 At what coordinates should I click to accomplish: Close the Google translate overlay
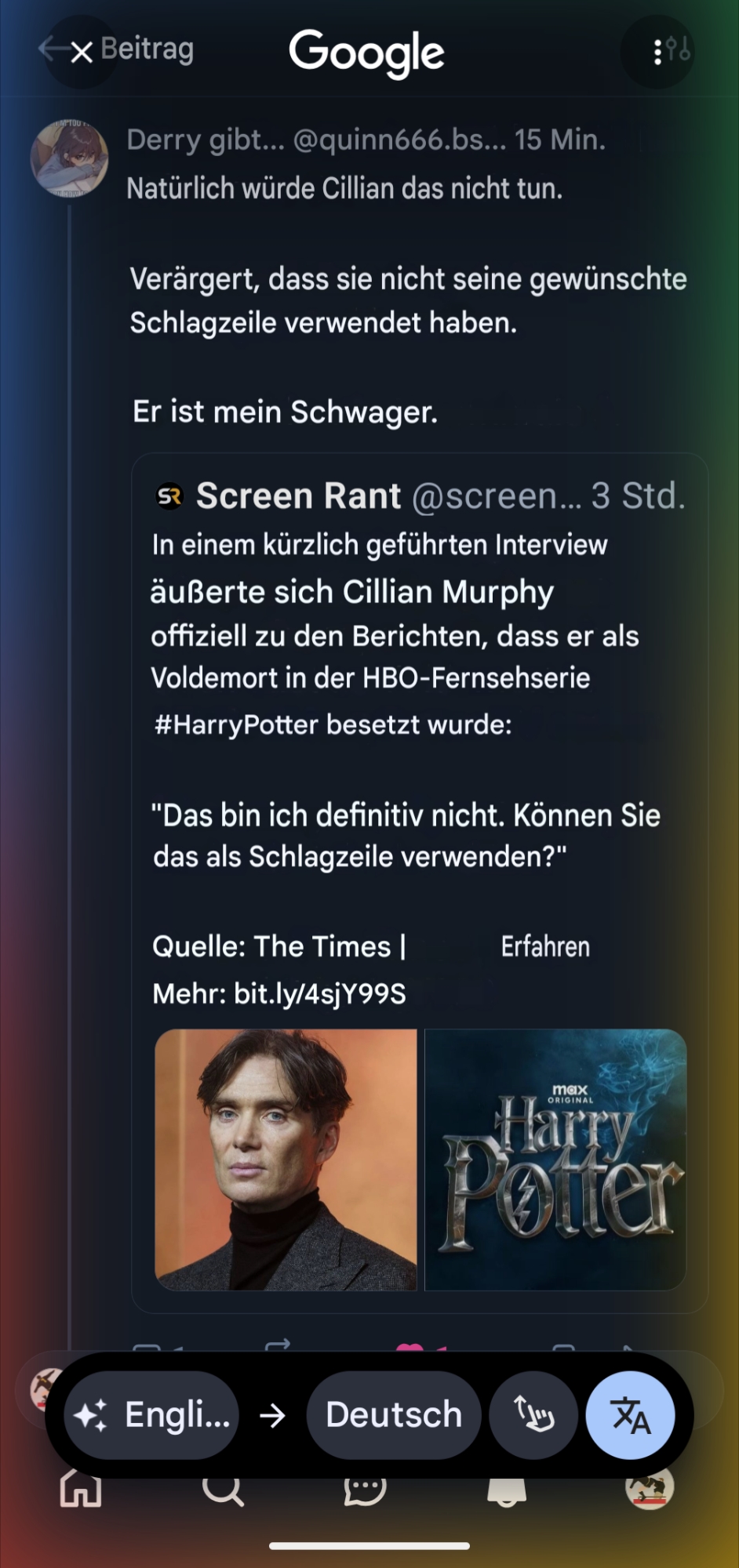click(x=82, y=53)
